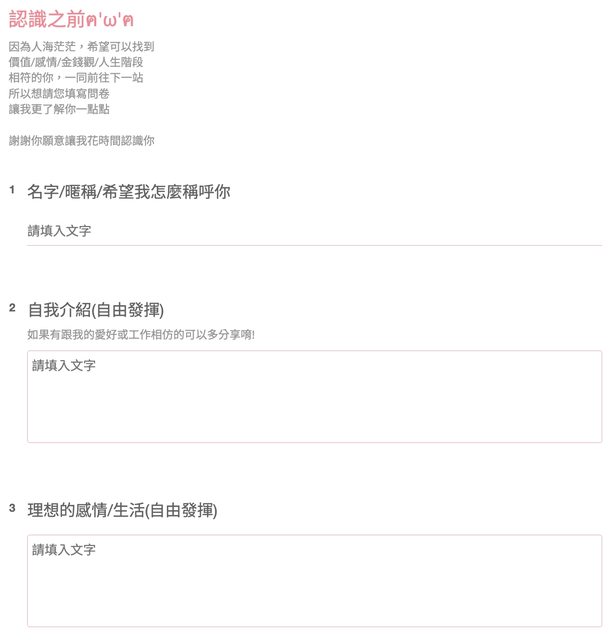This screenshot has height=640, width=614.
Task: Select the 理想的感情/生活 answer box
Action: click(x=314, y=580)
